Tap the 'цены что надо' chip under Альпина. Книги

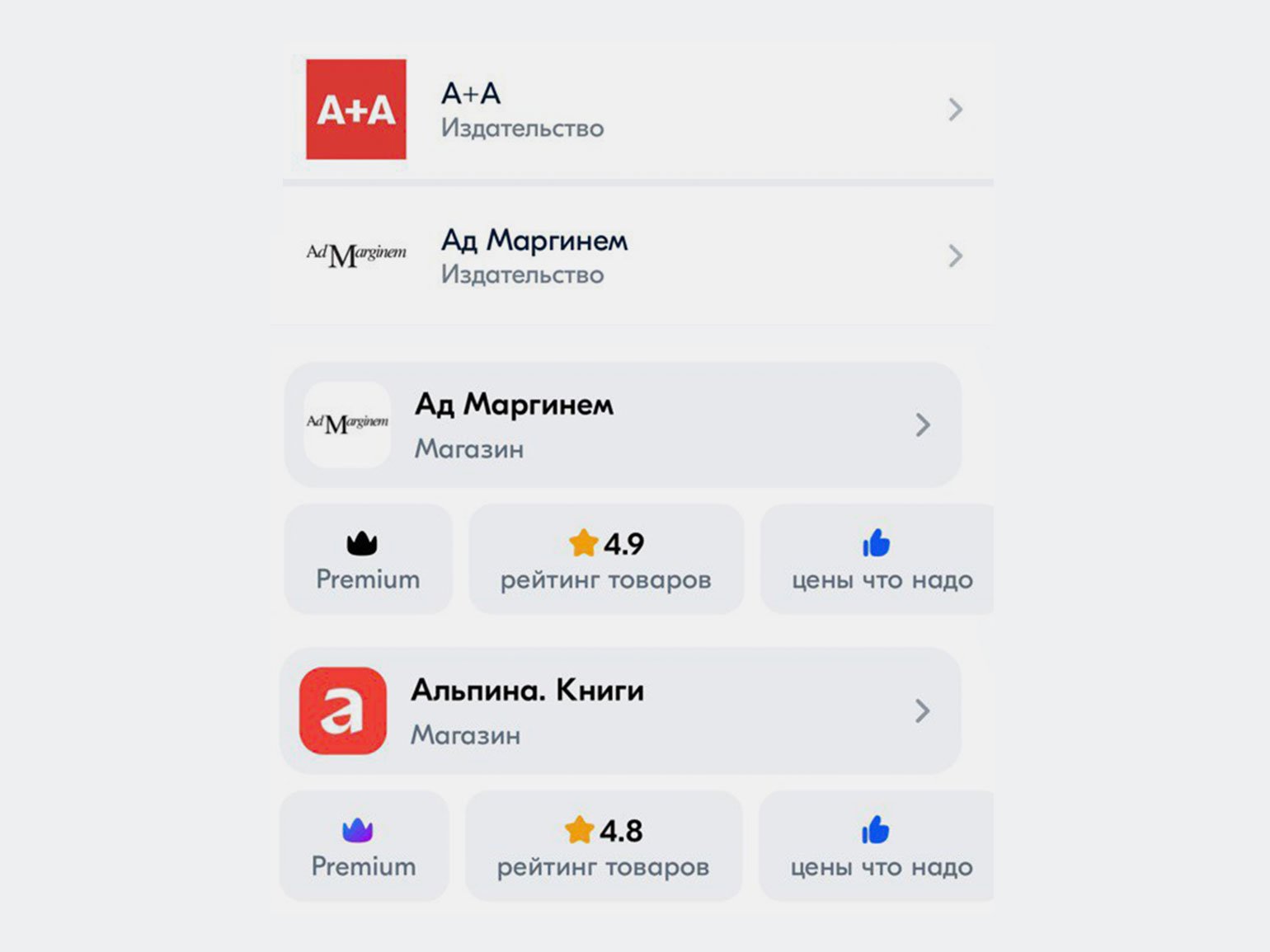(x=877, y=846)
